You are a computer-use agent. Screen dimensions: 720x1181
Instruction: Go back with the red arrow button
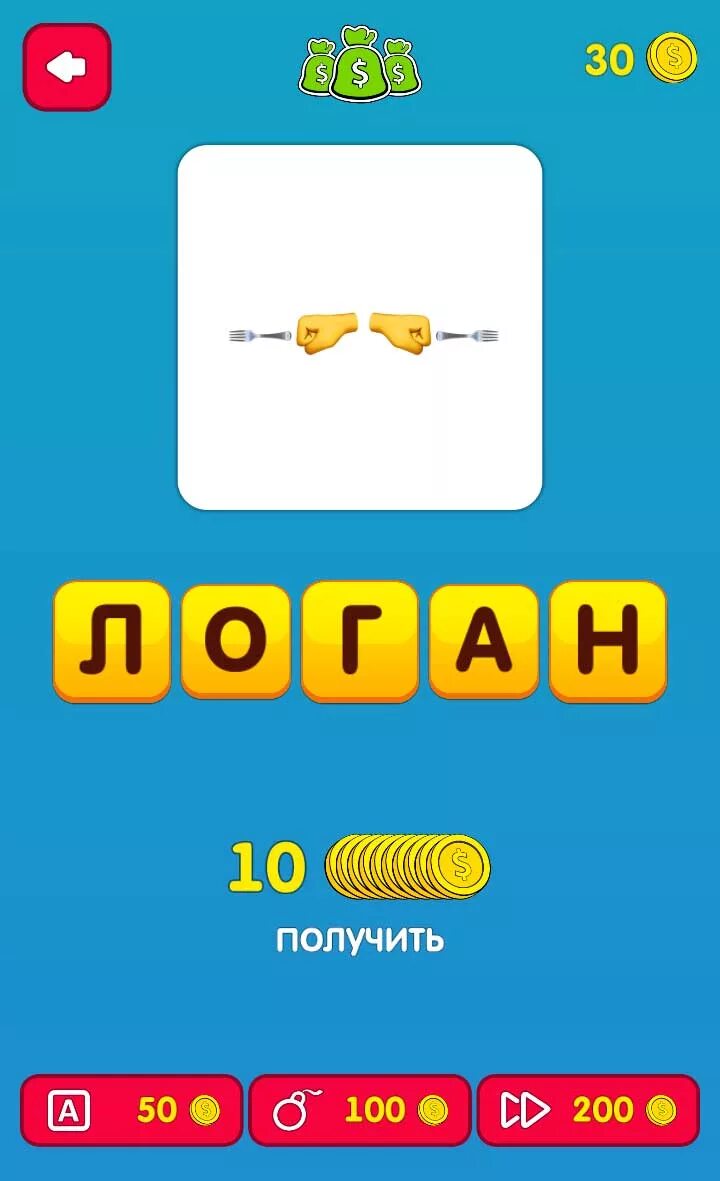pos(67,68)
